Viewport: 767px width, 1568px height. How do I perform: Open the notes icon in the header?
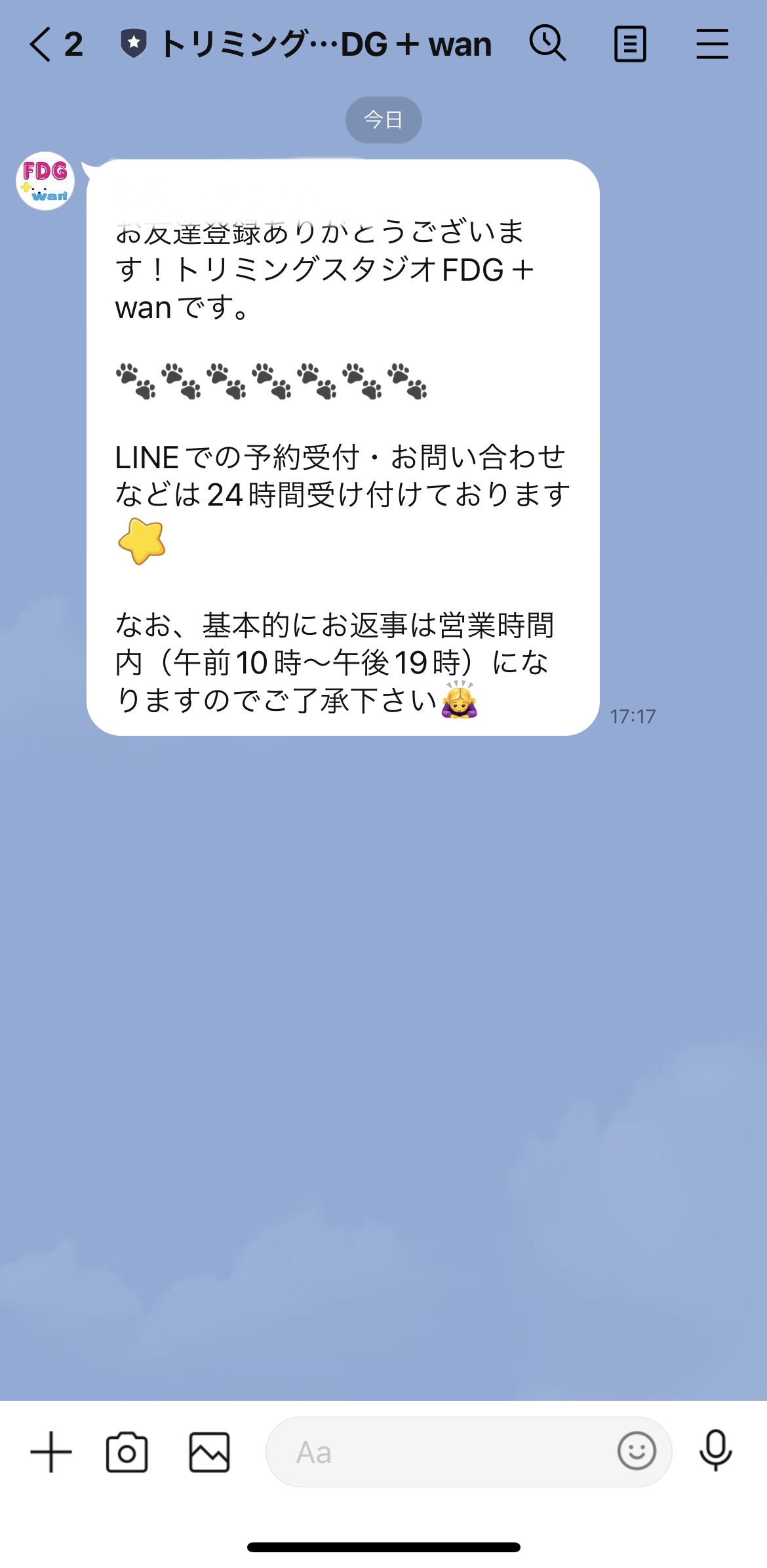(630, 45)
